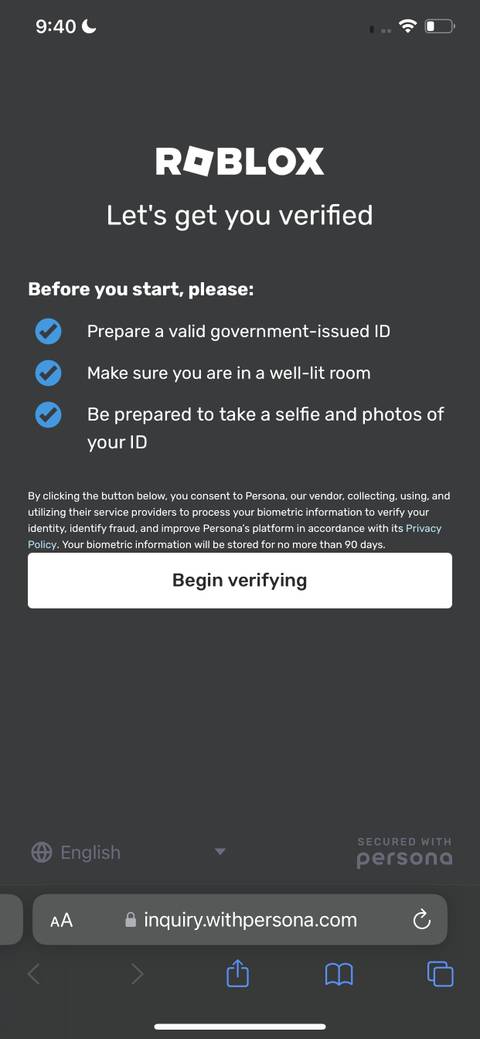Open the Privacy Policy link
The width and height of the screenshot is (480, 1039).
423,528
